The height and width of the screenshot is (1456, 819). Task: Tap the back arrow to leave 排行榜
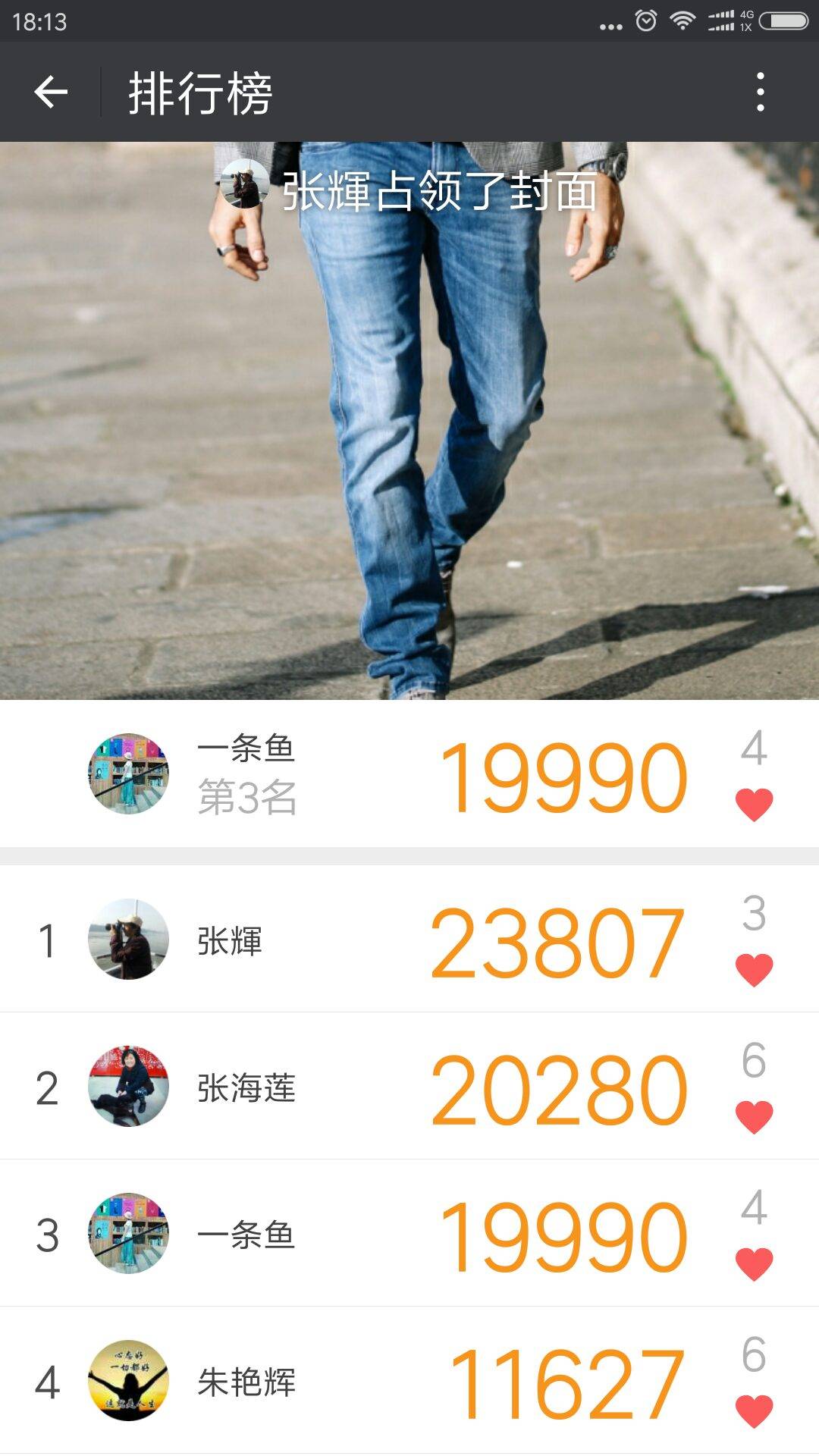point(50,93)
